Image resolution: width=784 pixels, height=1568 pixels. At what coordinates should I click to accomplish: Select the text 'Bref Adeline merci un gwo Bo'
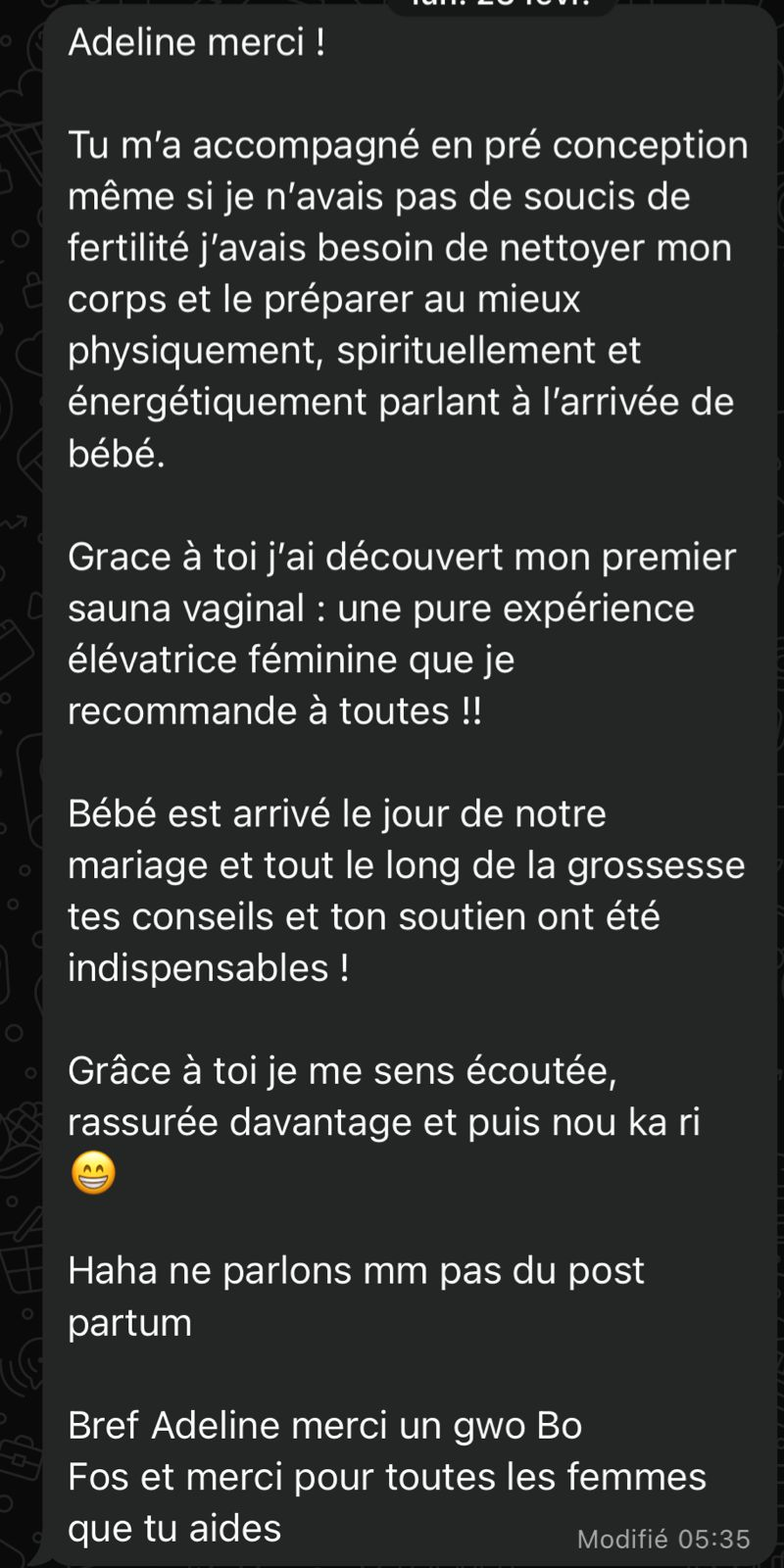tap(326, 1424)
